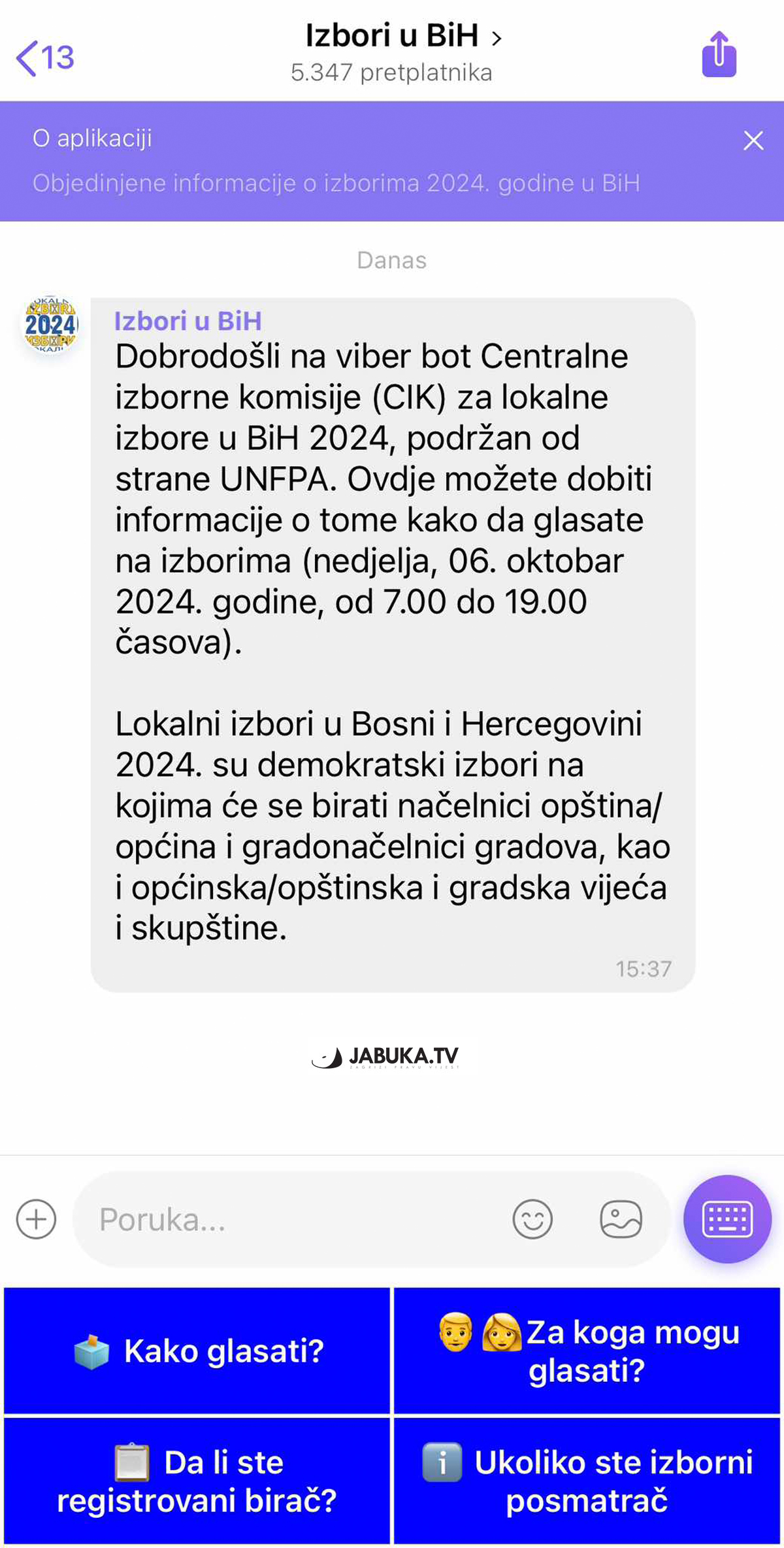
Task: Toggle the bot keyboard button
Action: (727, 1219)
